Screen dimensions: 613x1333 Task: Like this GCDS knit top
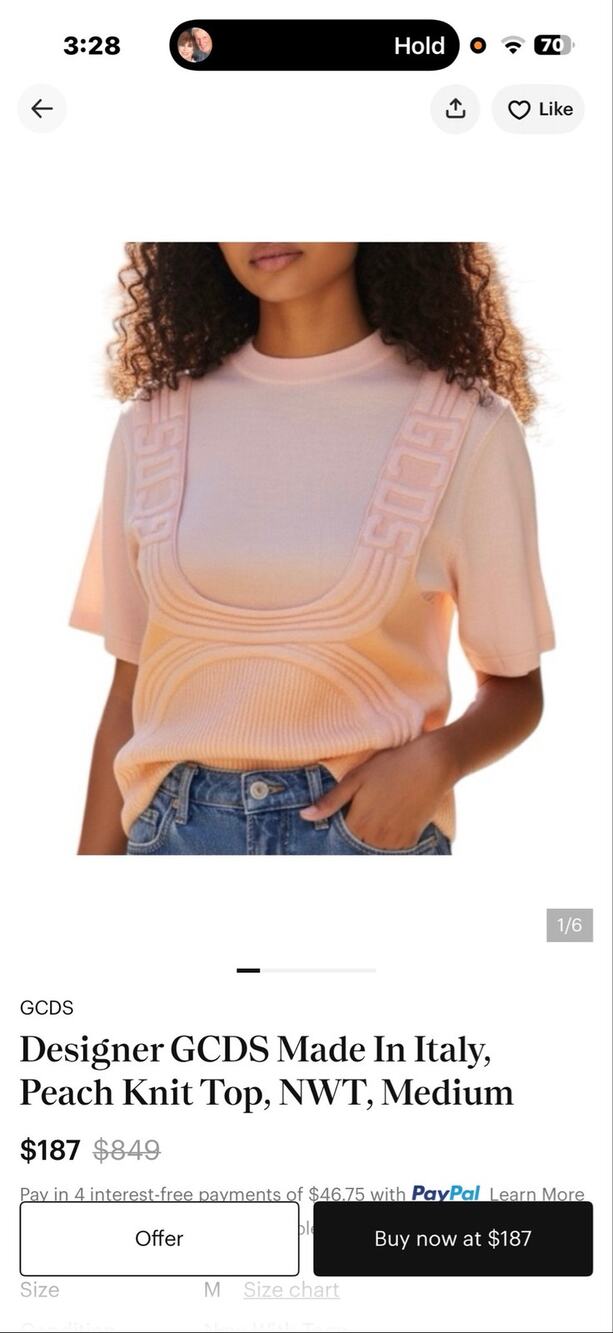[x=538, y=109]
